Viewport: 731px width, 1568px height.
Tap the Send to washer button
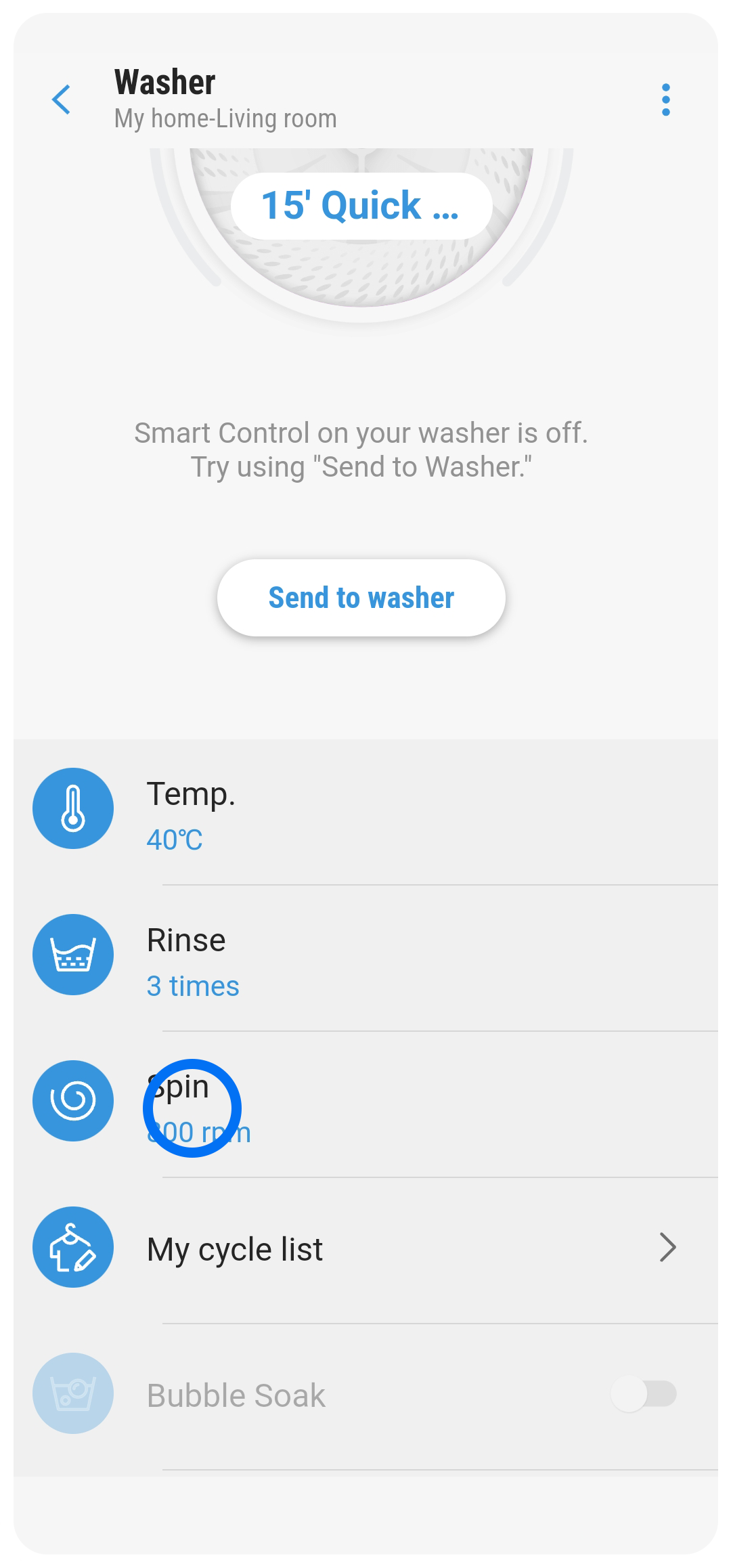coord(361,598)
